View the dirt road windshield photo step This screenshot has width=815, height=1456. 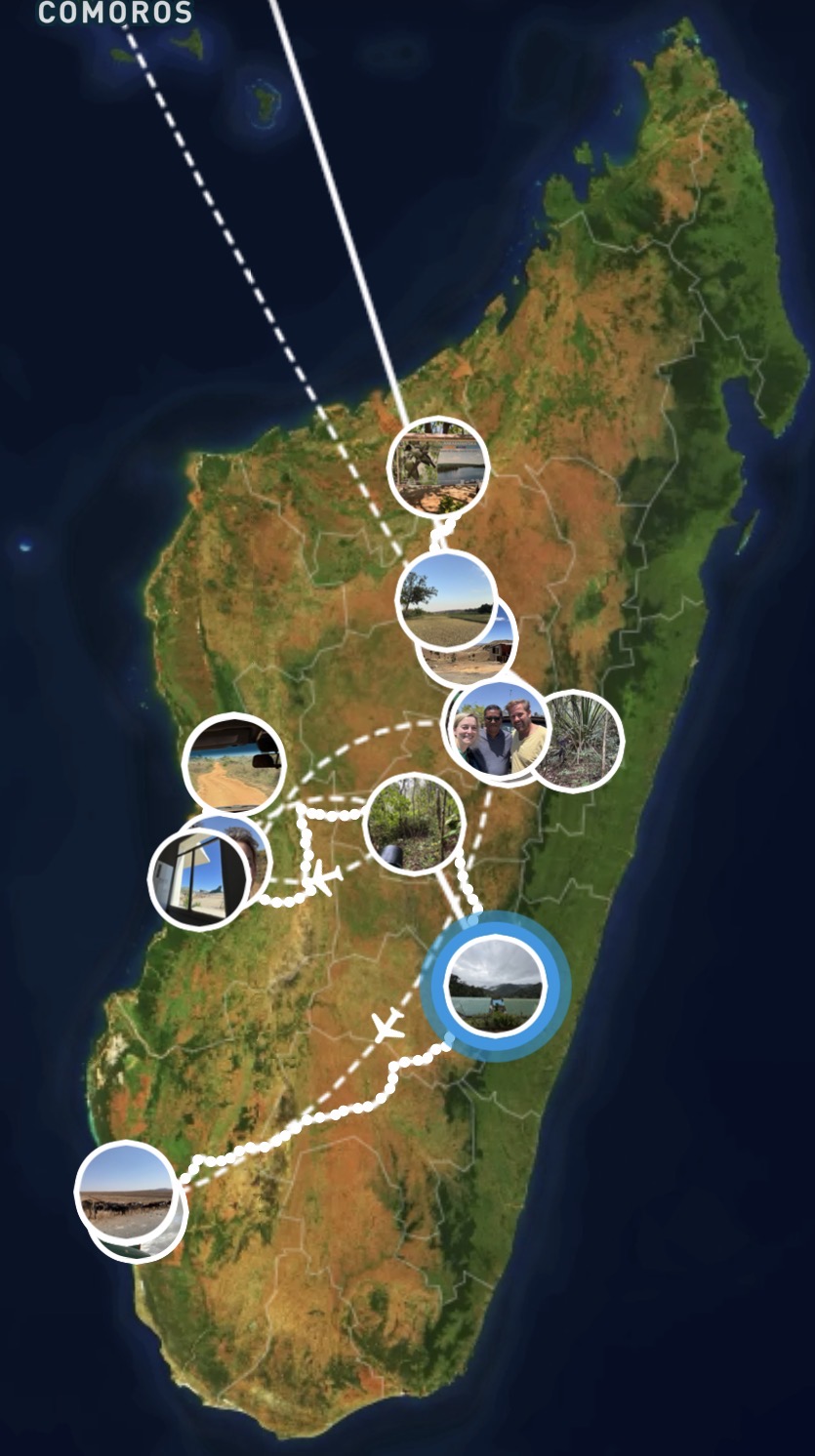pyautogui.click(x=233, y=764)
